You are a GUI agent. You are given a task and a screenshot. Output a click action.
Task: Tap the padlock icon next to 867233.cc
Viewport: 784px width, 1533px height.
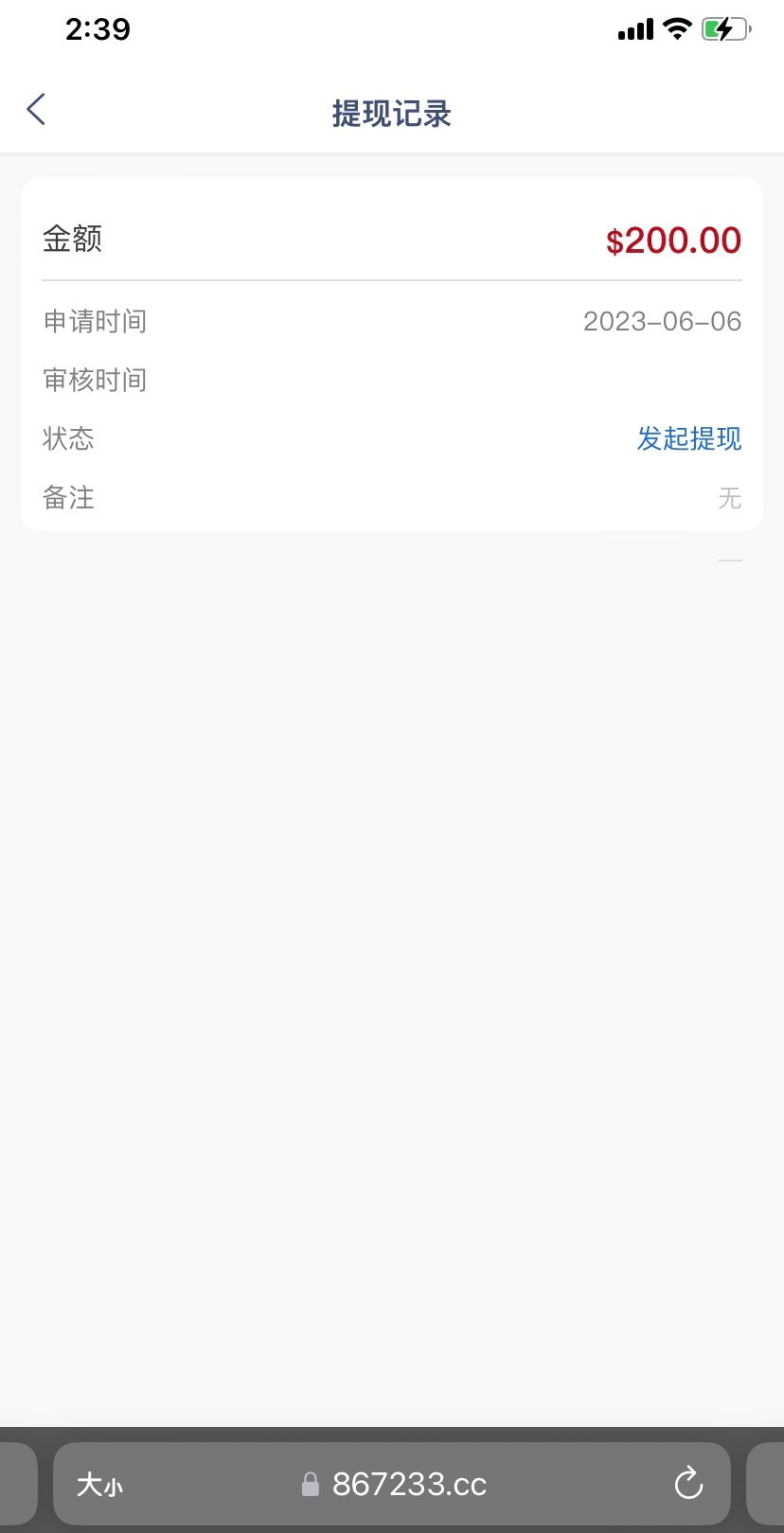[310, 1485]
